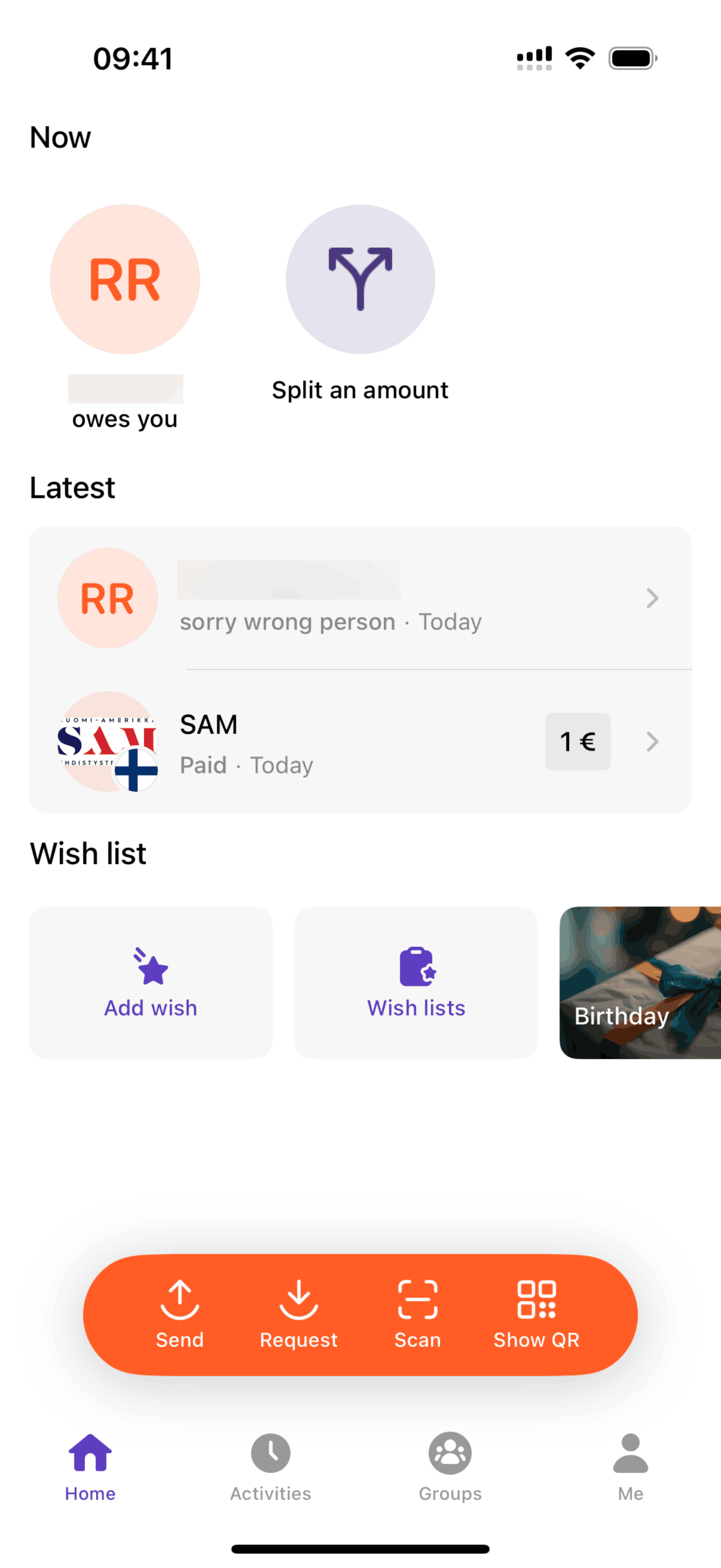Tap the SAM logo avatar

(x=107, y=742)
